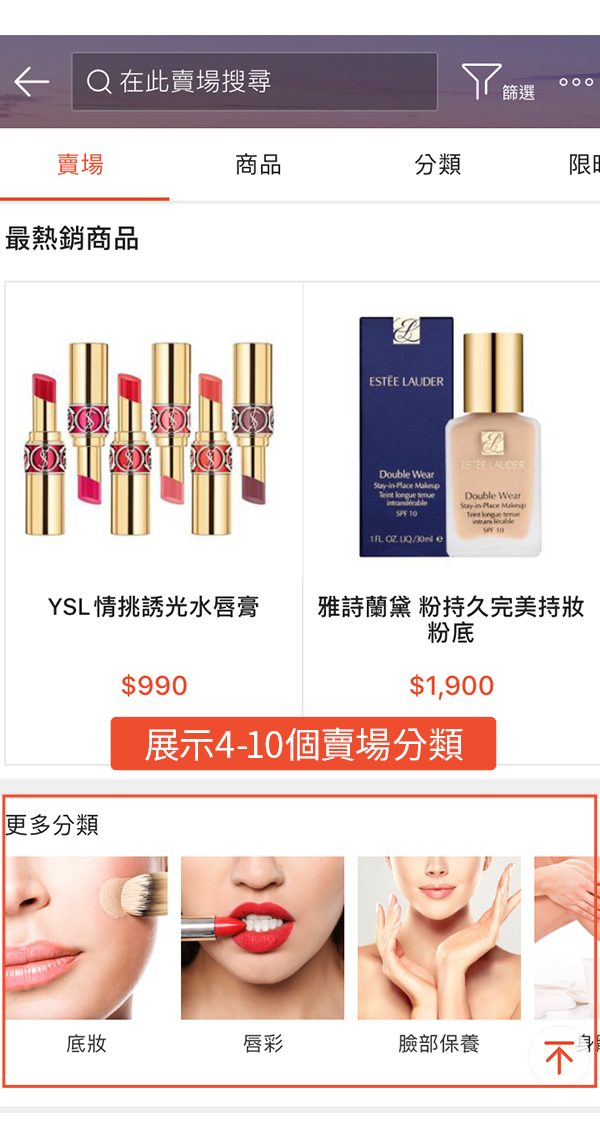
Task: Open the 篩選 filter
Action: 495,82
